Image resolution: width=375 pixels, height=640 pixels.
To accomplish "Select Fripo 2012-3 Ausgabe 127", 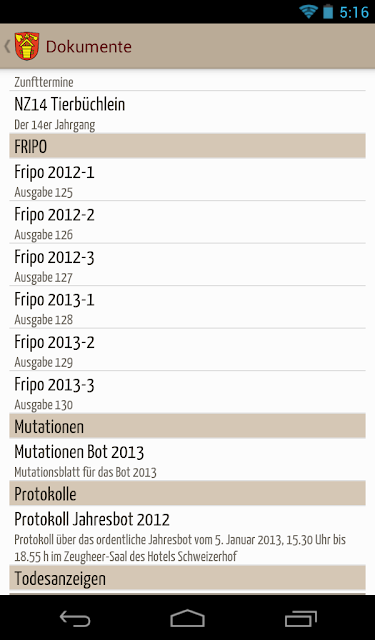I will coord(187,264).
